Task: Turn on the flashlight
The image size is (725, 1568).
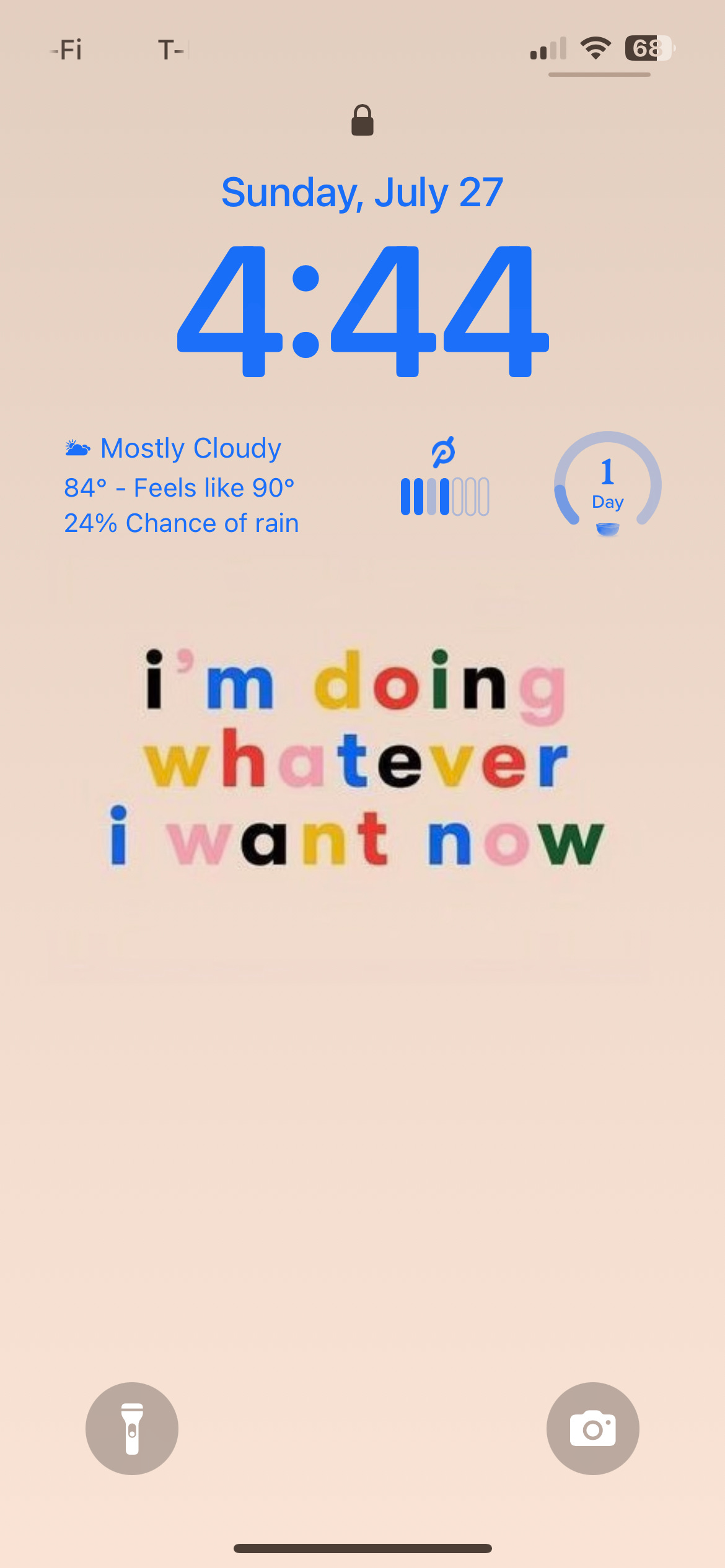Action: click(x=131, y=1428)
